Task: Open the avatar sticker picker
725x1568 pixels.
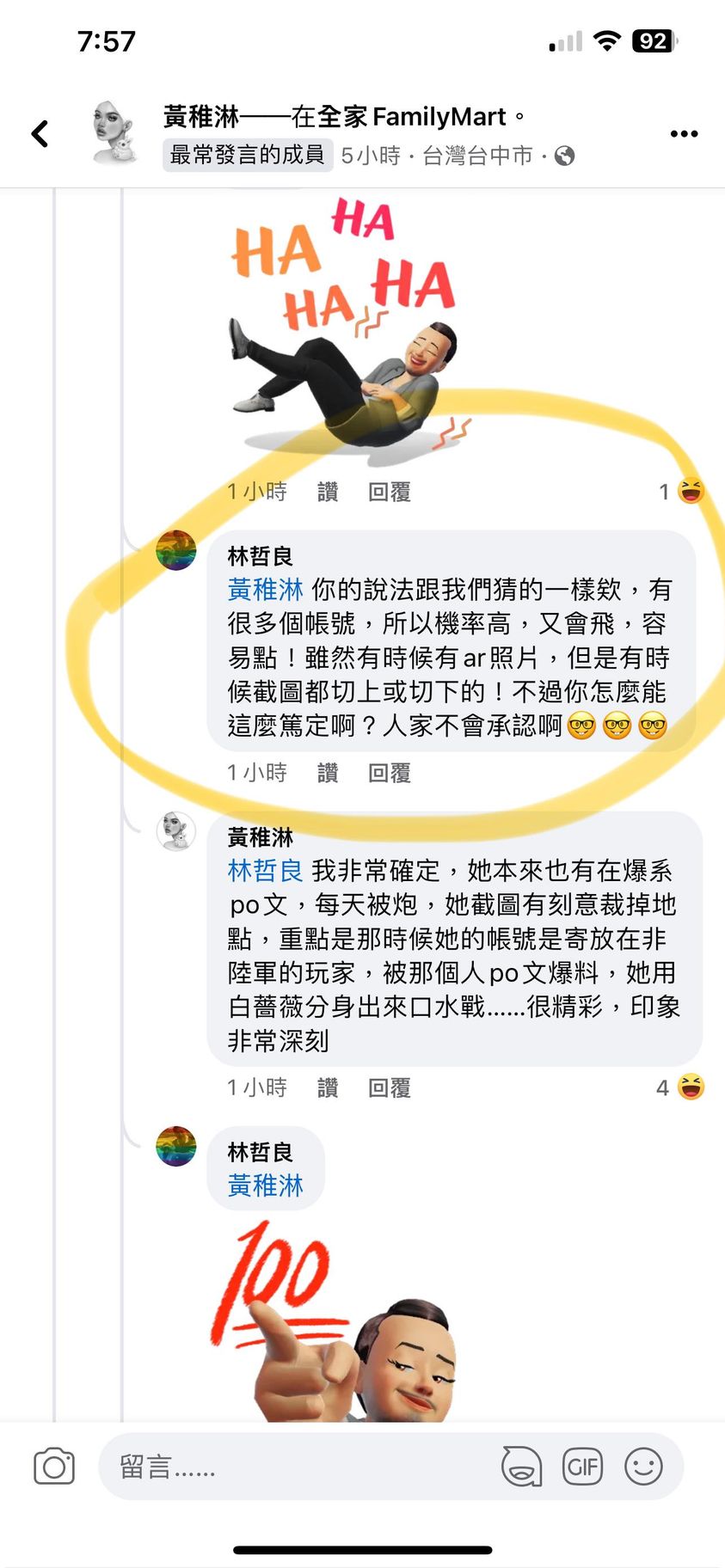Action: point(521,1467)
